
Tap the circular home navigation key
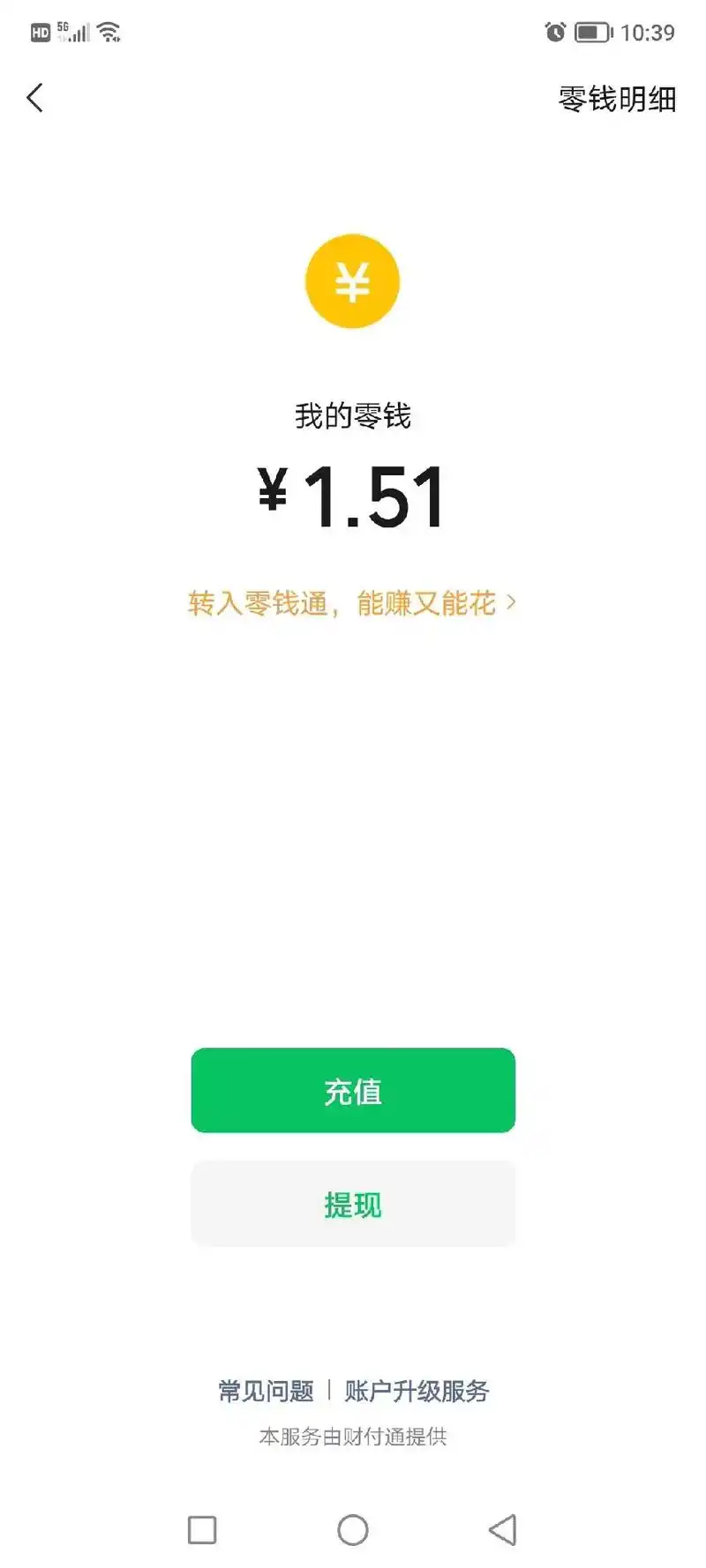point(353,1530)
